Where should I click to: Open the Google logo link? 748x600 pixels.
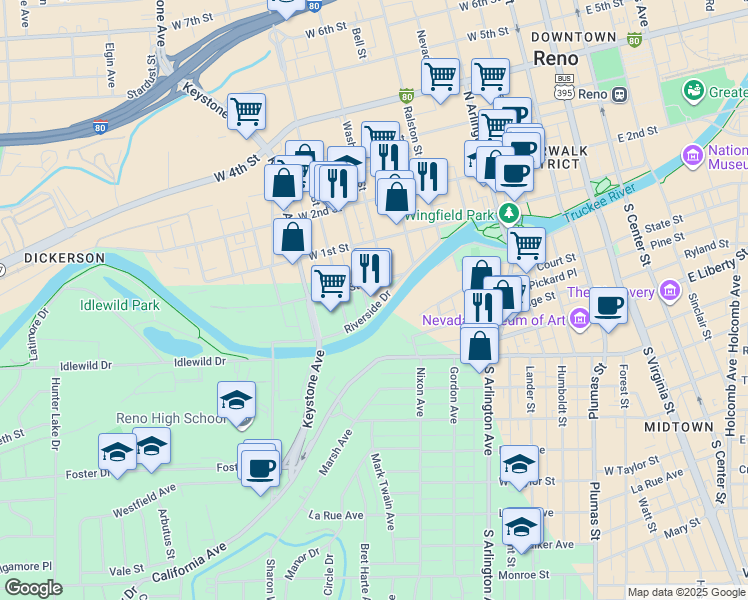point(33,588)
